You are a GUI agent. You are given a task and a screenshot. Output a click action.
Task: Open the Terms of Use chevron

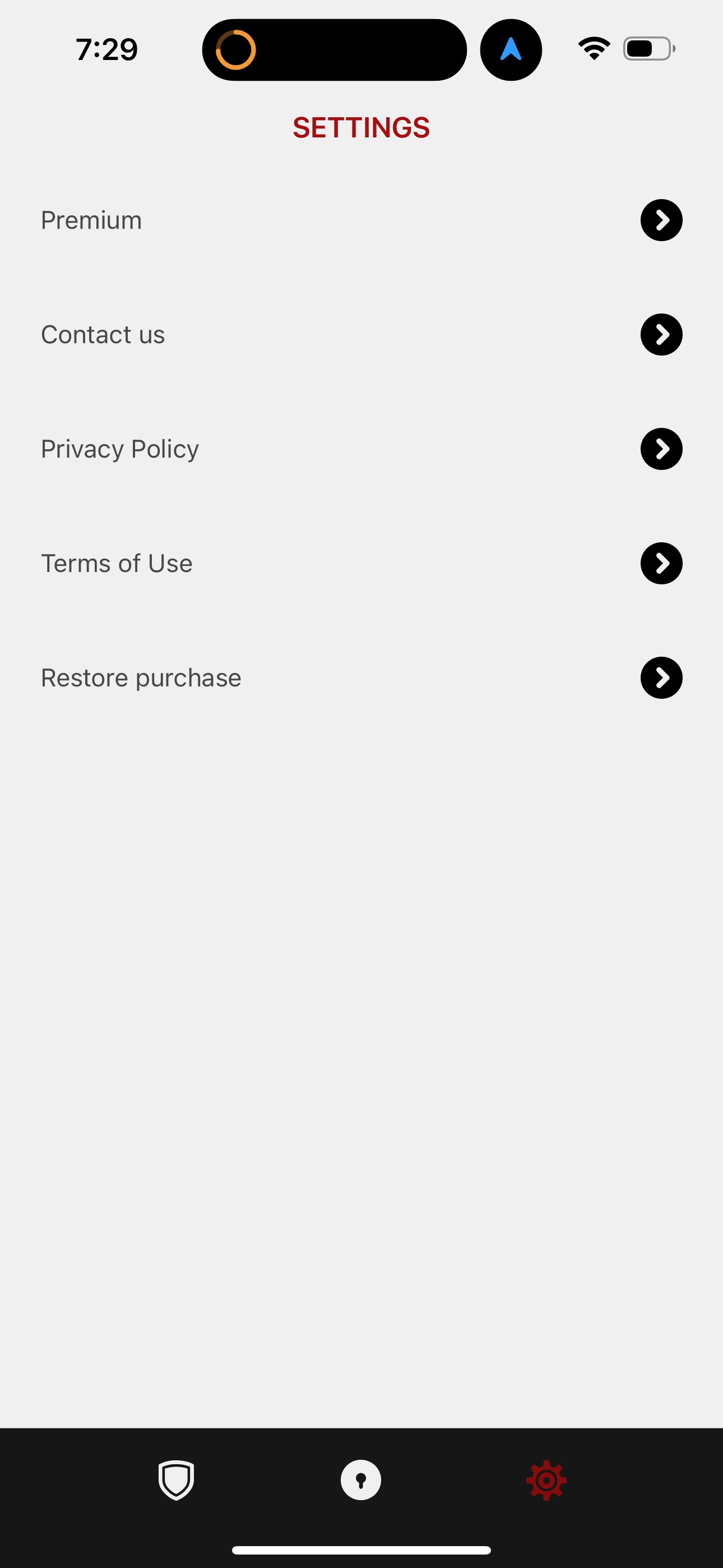661,563
